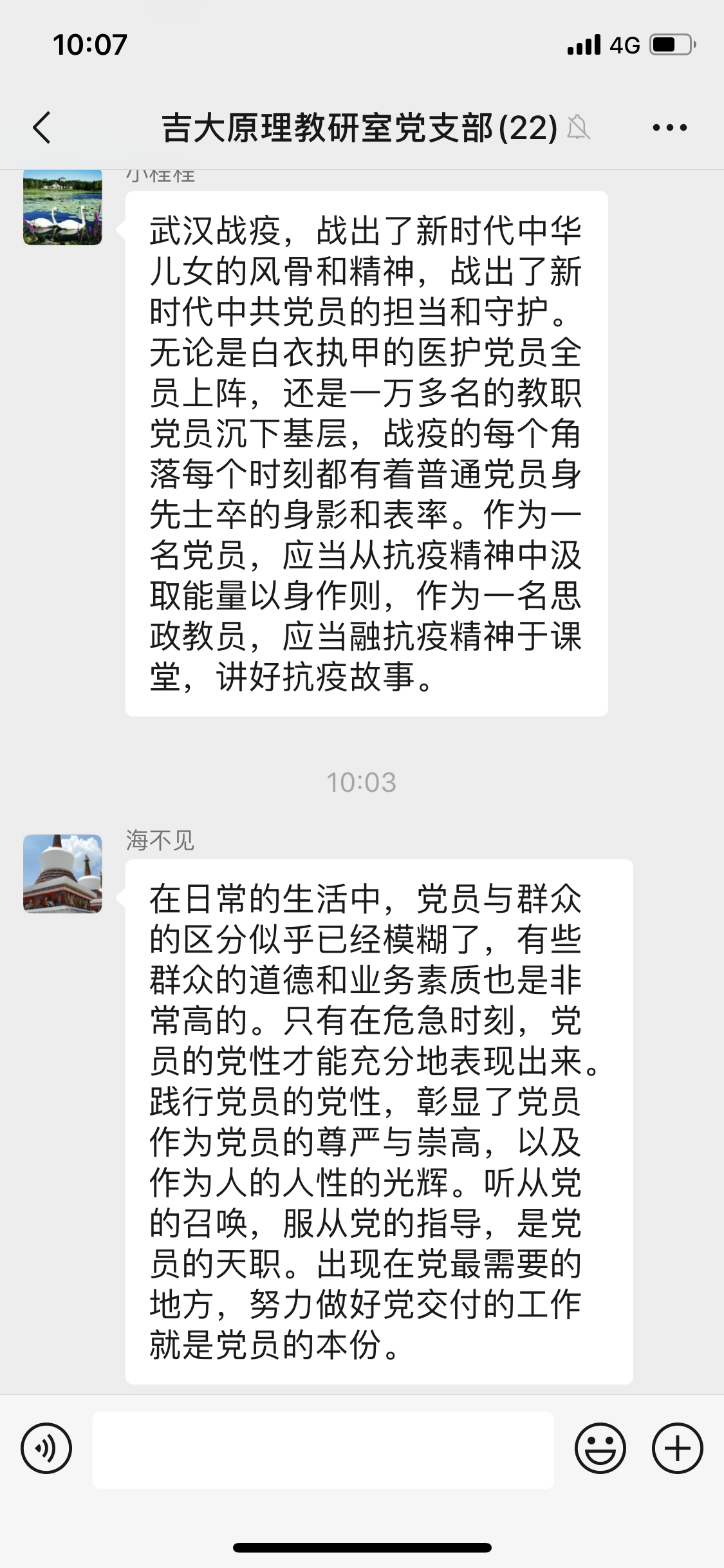Switch to voice message input
Image resolution: width=724 pixels, height=1568 pixels.
tap(46, 1449)
